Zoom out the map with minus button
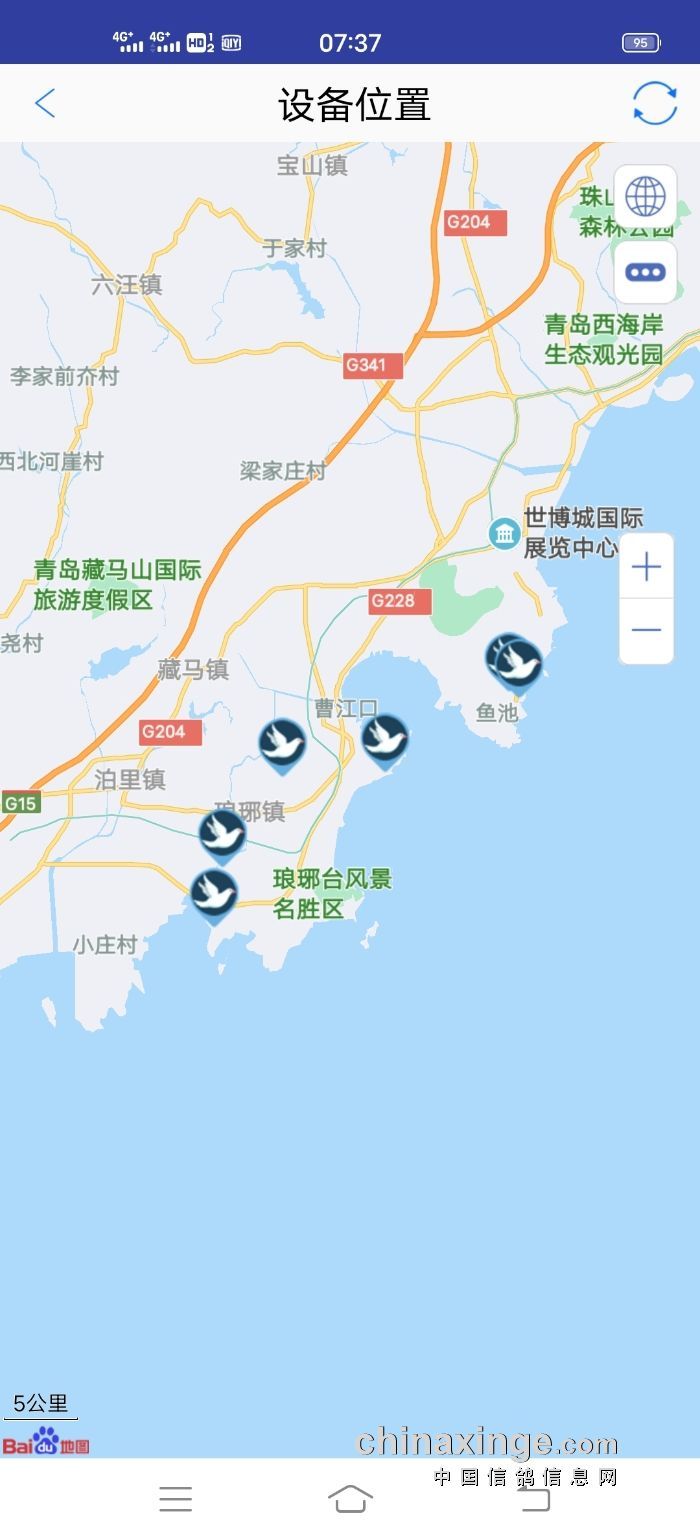Viewport: 700px width, 1540px height. coord(646,630)
